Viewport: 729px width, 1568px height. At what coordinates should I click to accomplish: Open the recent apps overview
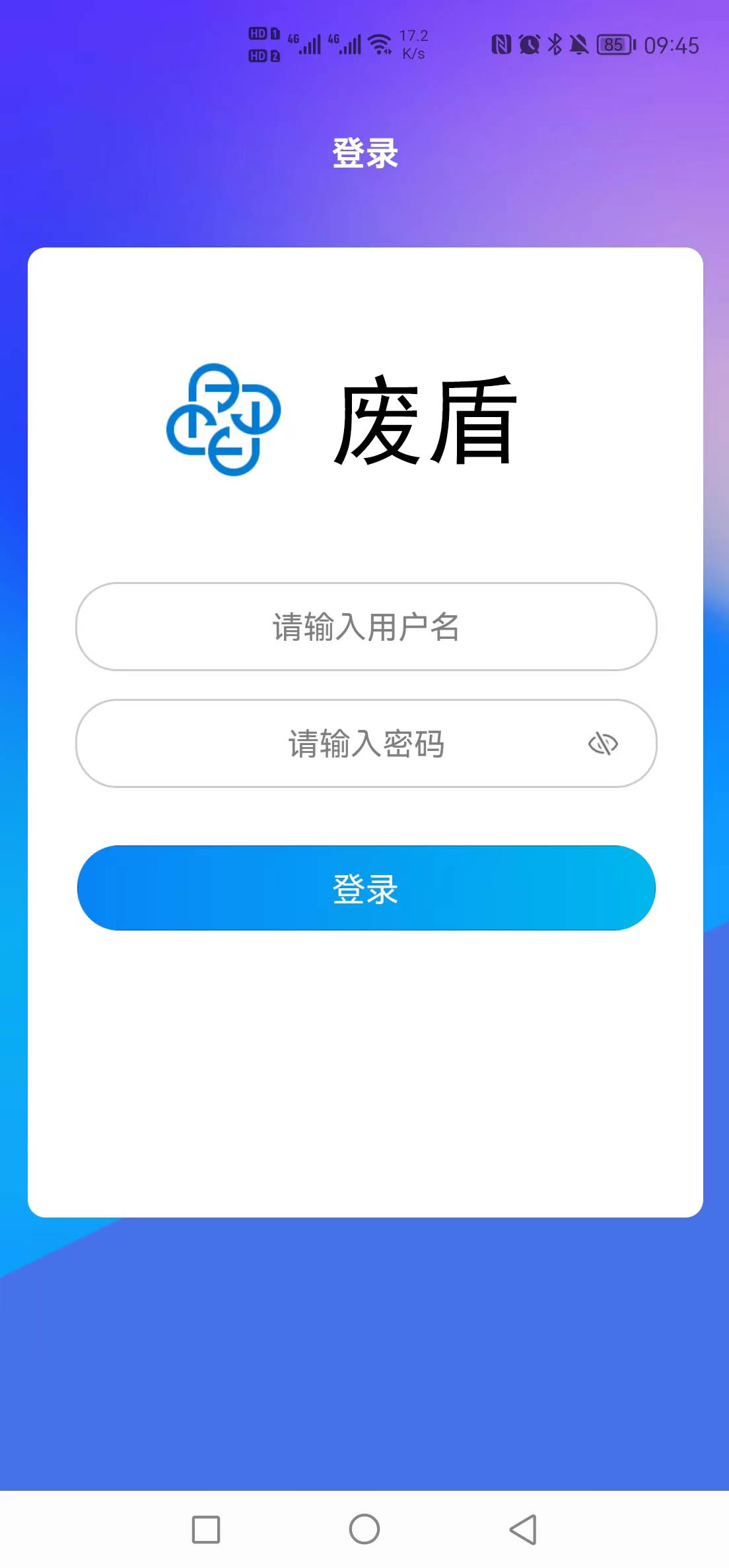[206, 1529]
